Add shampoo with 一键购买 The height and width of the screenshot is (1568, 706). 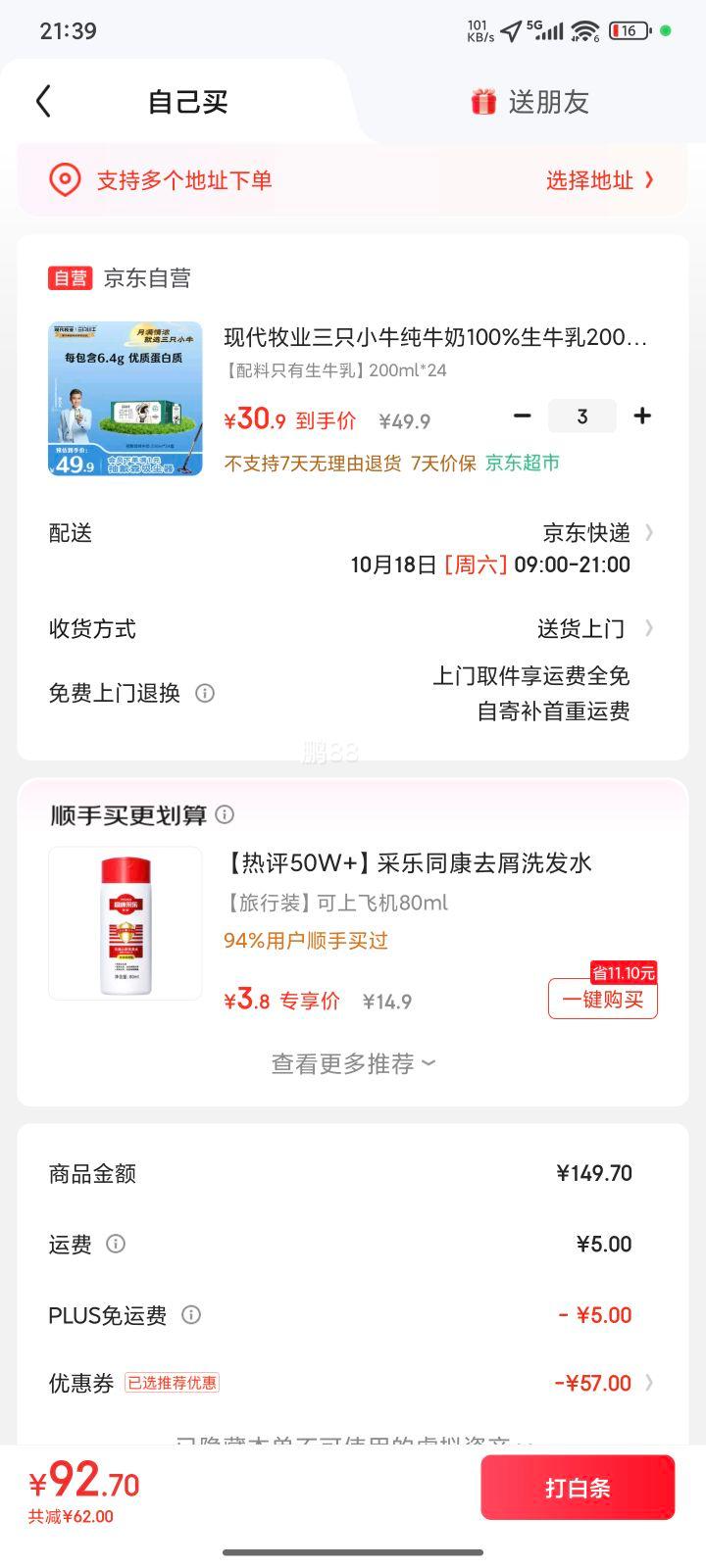coord(602,1000)
